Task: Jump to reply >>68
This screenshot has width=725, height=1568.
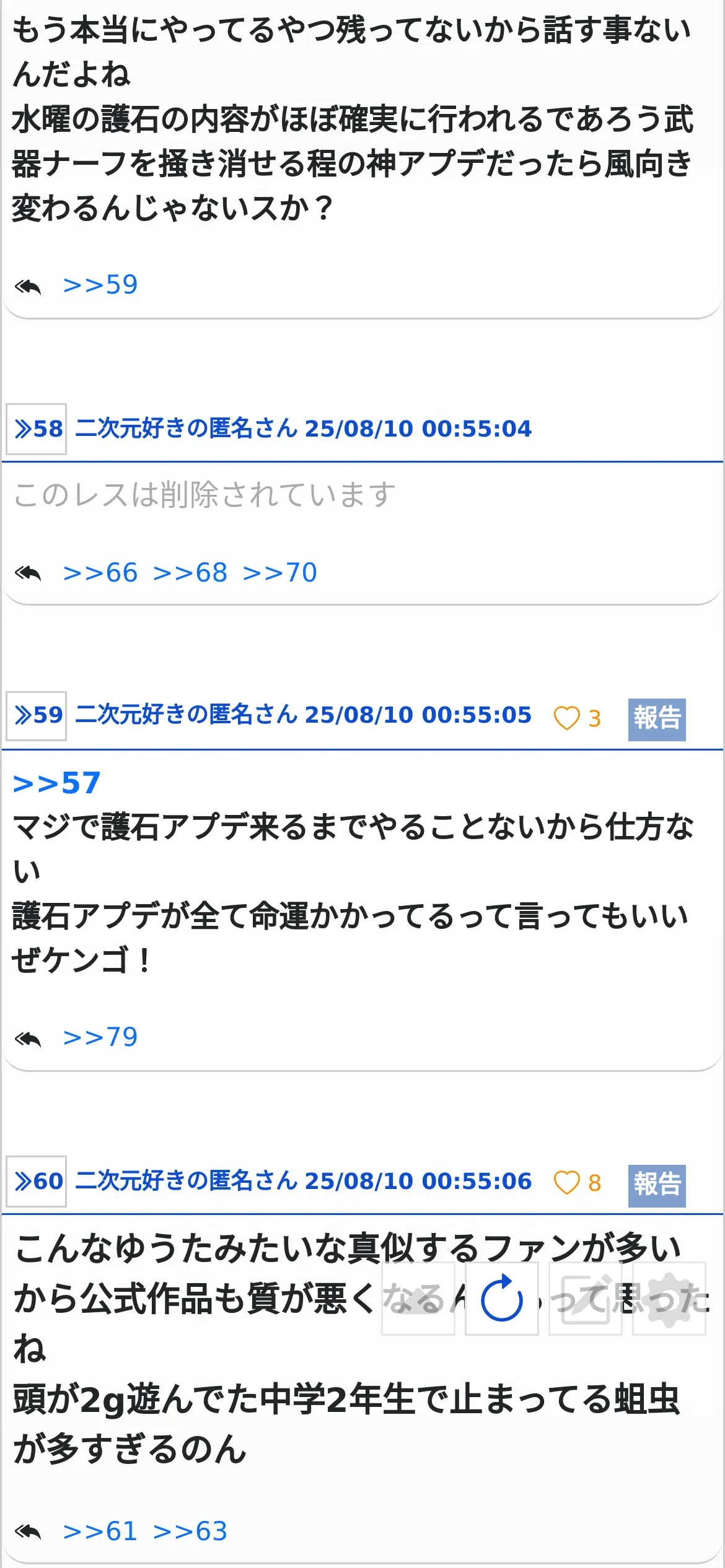Action: 190,573
